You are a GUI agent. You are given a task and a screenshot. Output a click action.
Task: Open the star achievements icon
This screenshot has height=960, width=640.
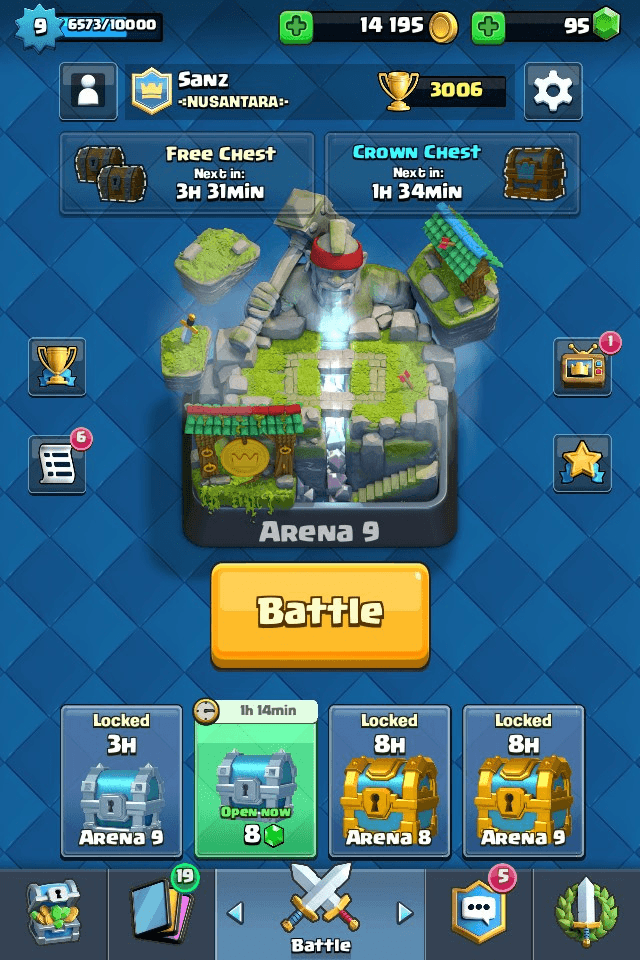click(x=582, y=462)
